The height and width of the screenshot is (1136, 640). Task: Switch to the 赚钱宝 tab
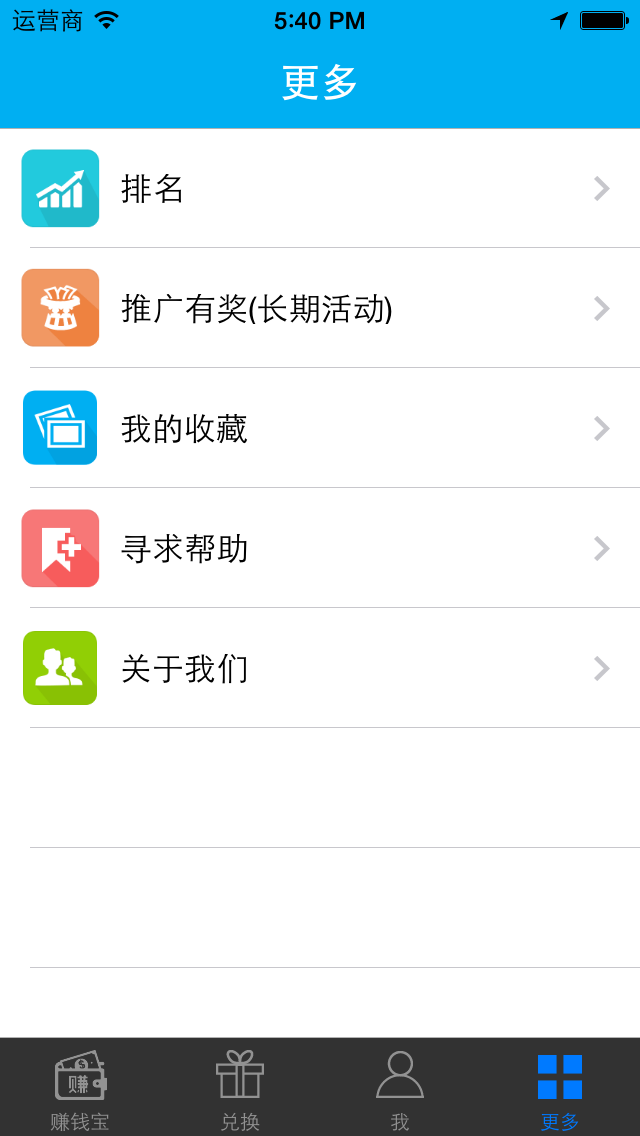80,1088
